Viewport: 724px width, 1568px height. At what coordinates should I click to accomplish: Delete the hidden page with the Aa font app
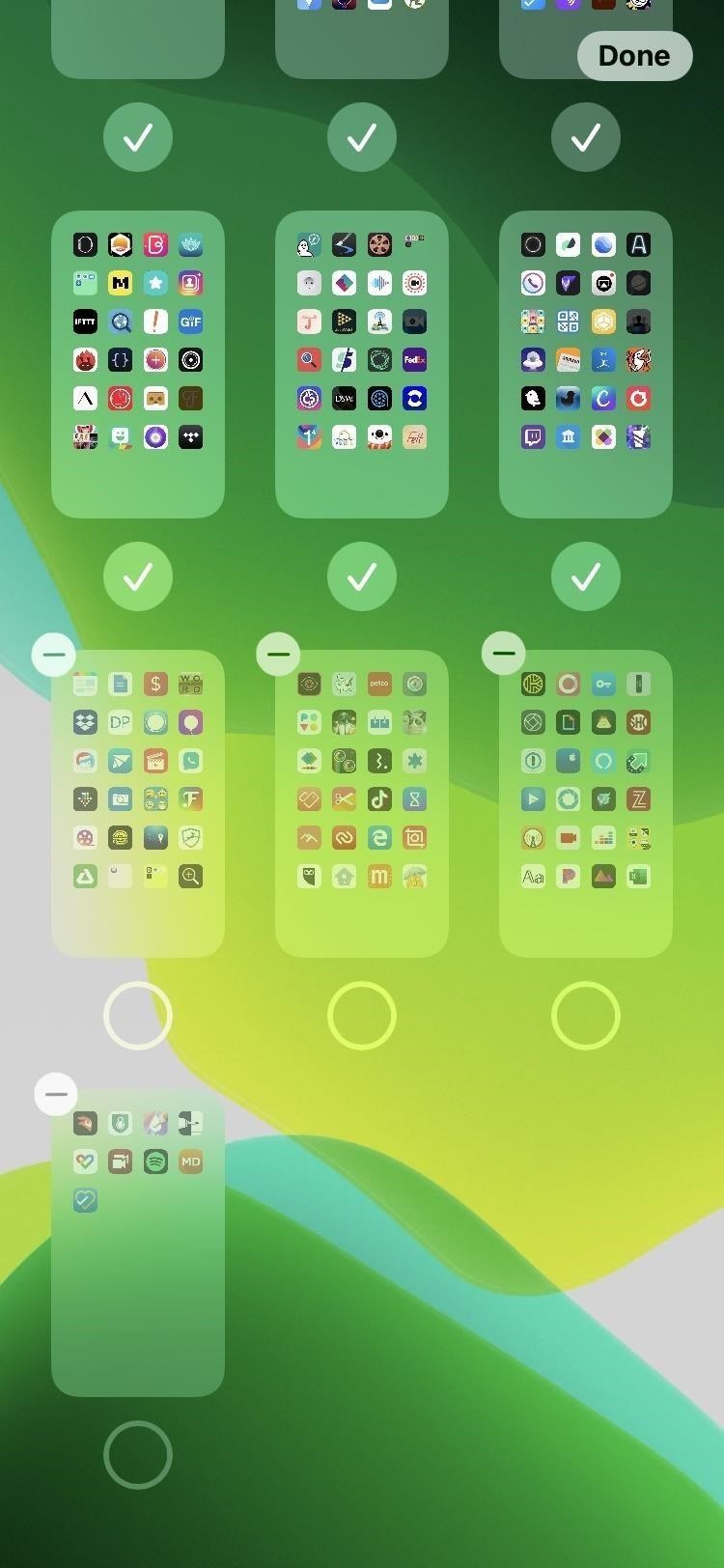[x=503, y=654]
